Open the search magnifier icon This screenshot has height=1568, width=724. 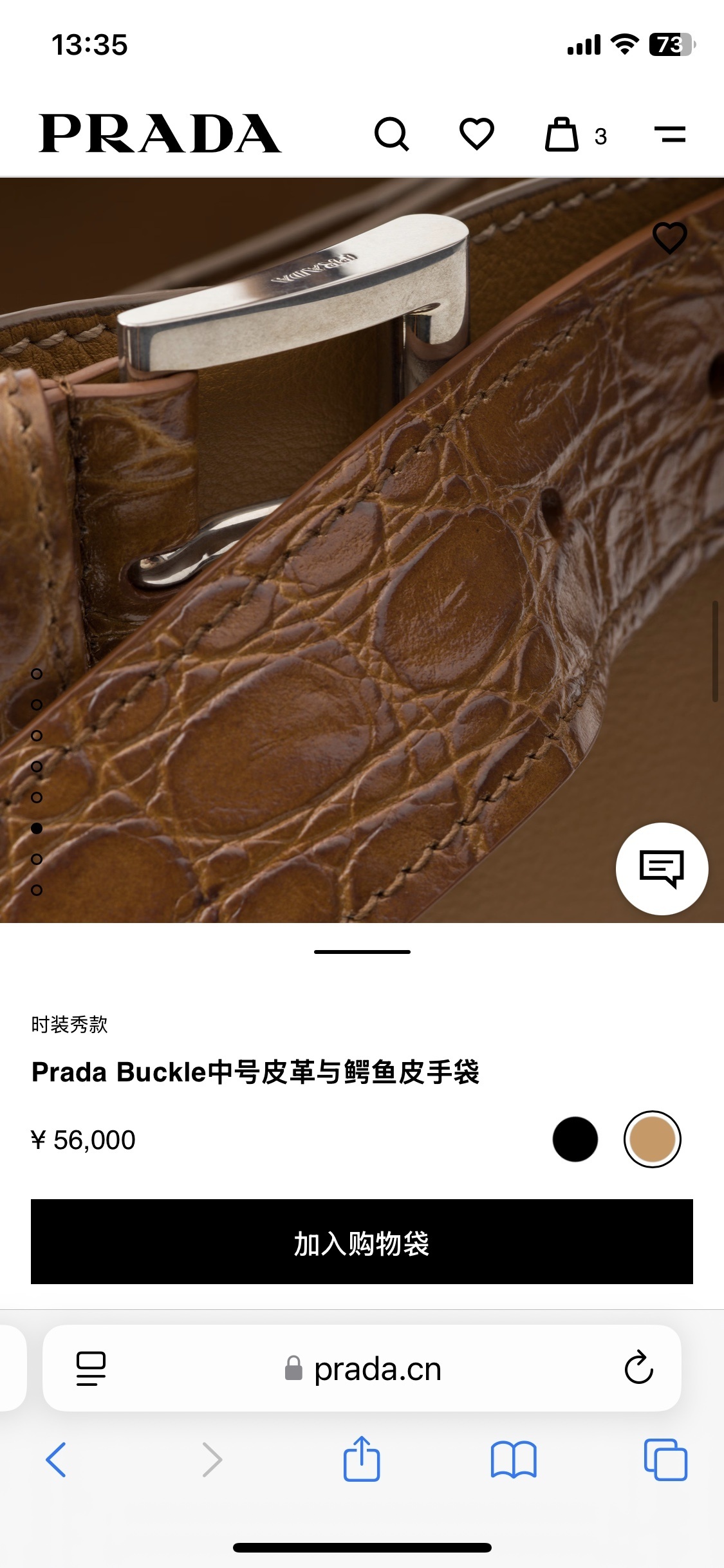[391, 135]
